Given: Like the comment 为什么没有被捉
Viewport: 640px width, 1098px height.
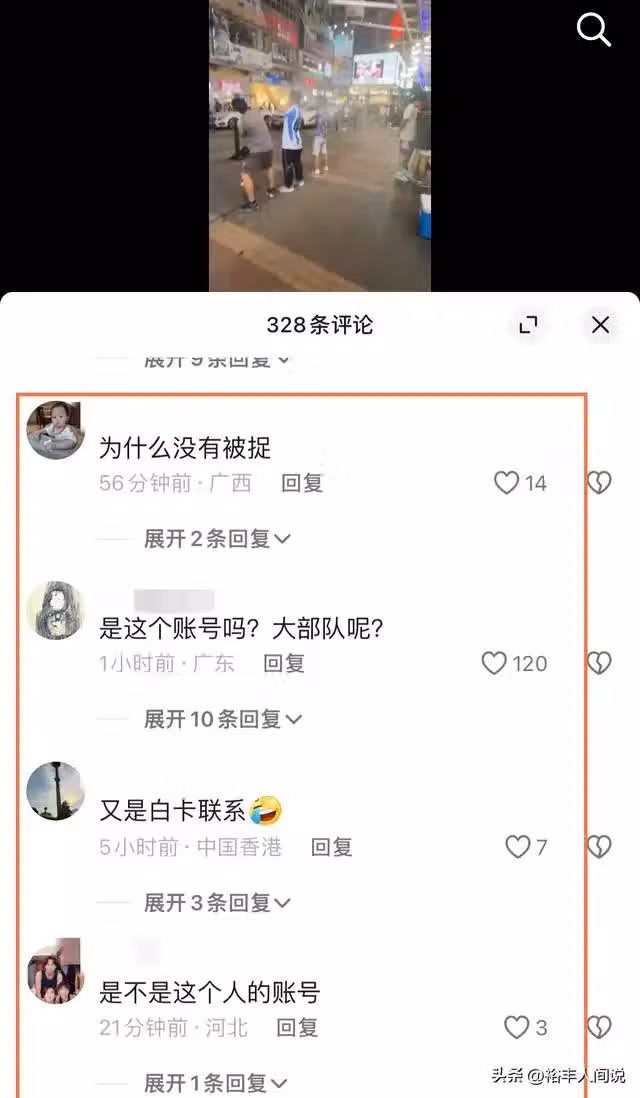Looking at the screenshot, I should (508, 483).
